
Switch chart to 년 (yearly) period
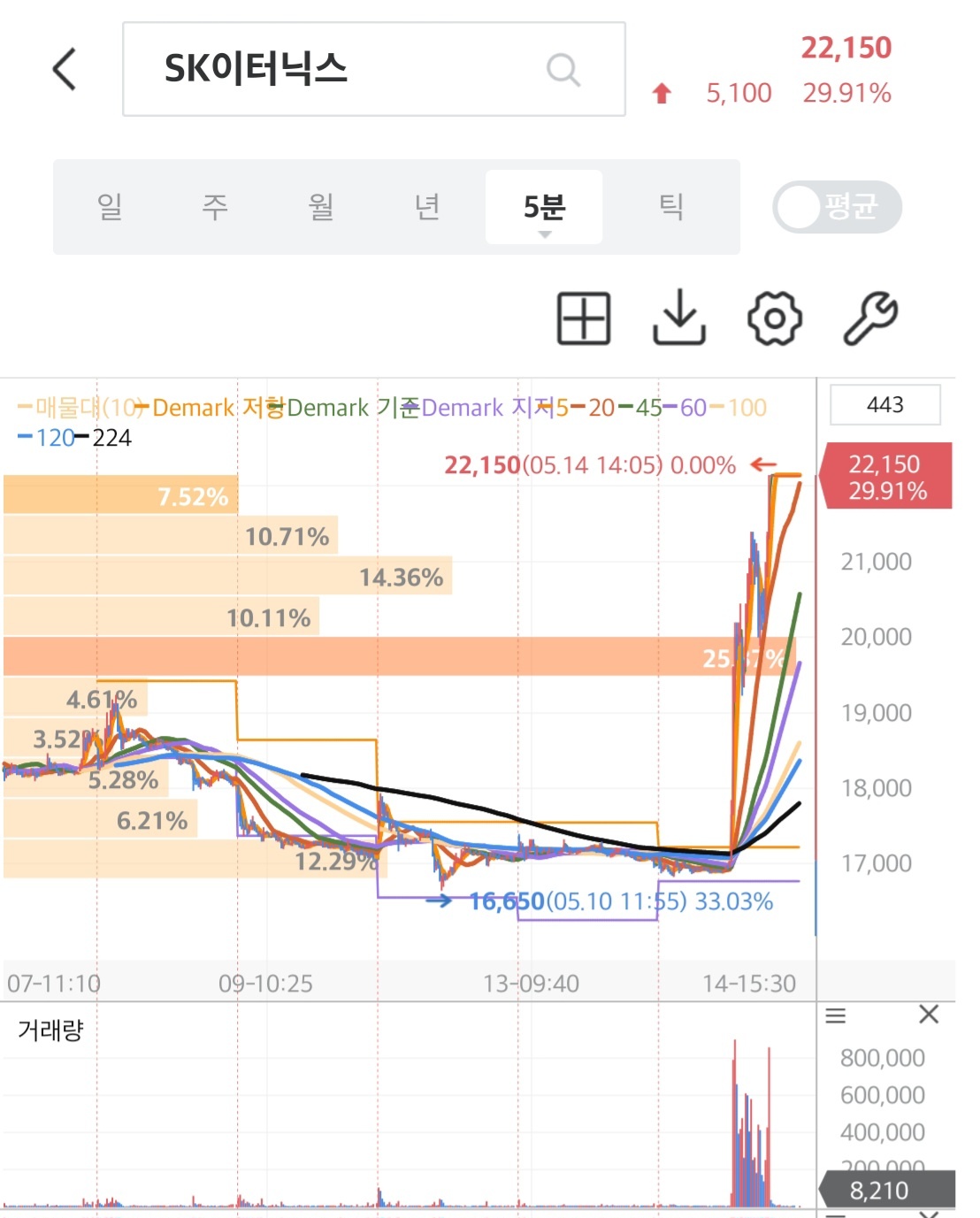tap(427, 207)
